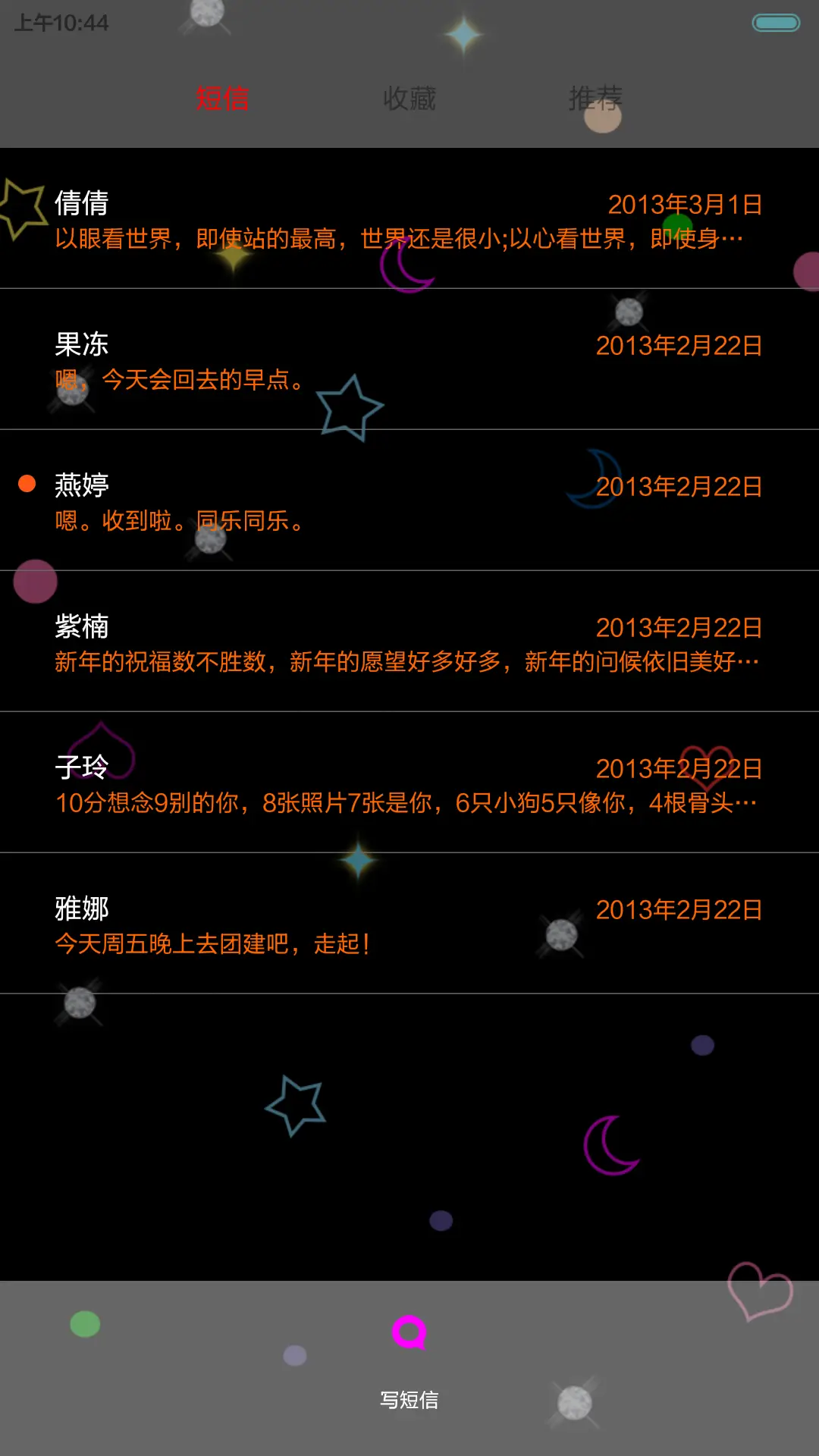Click the orange unread dot beside 燕婷
Viewport: 819px width, 1456px height.
(27, 482)
